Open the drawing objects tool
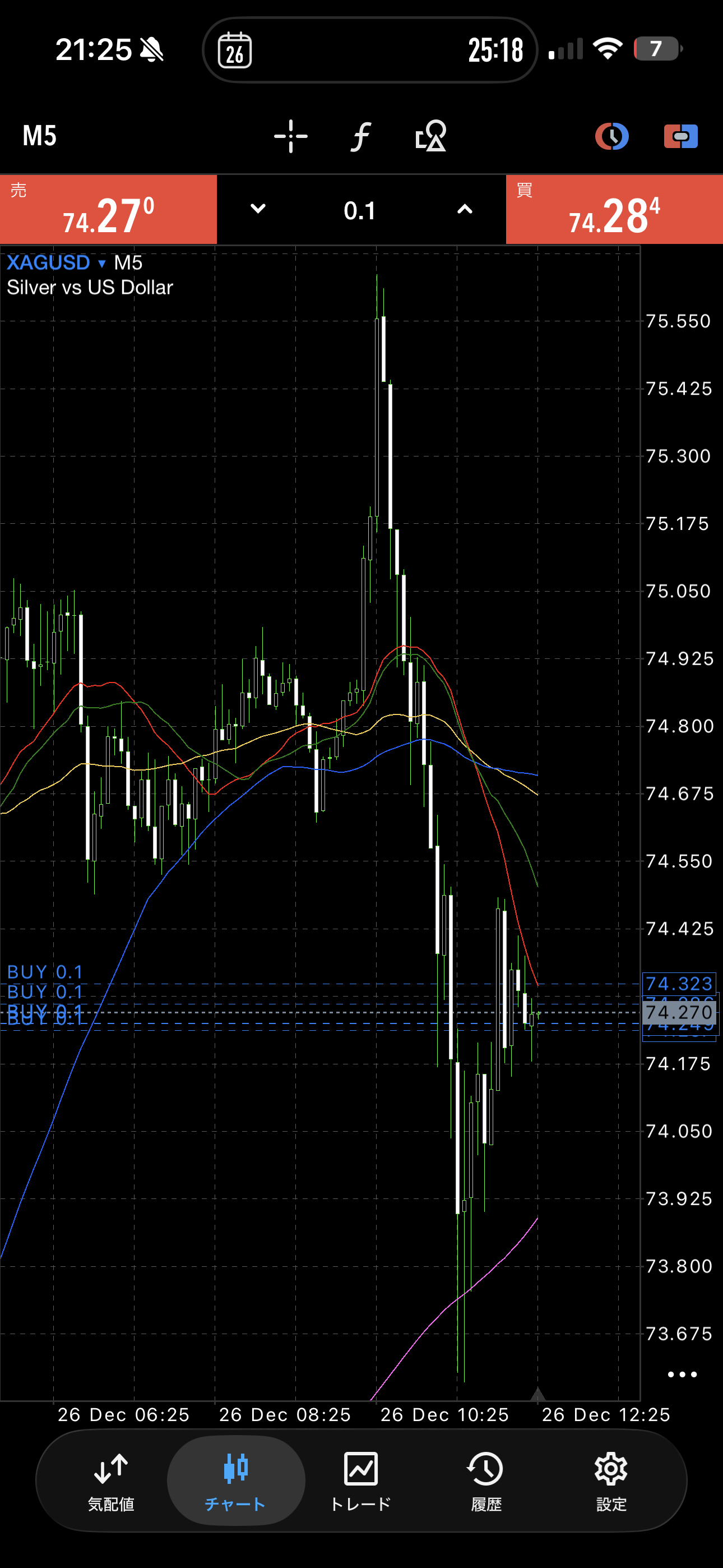The height and width of the screenshot is (1568, 723). click(430, 136)
